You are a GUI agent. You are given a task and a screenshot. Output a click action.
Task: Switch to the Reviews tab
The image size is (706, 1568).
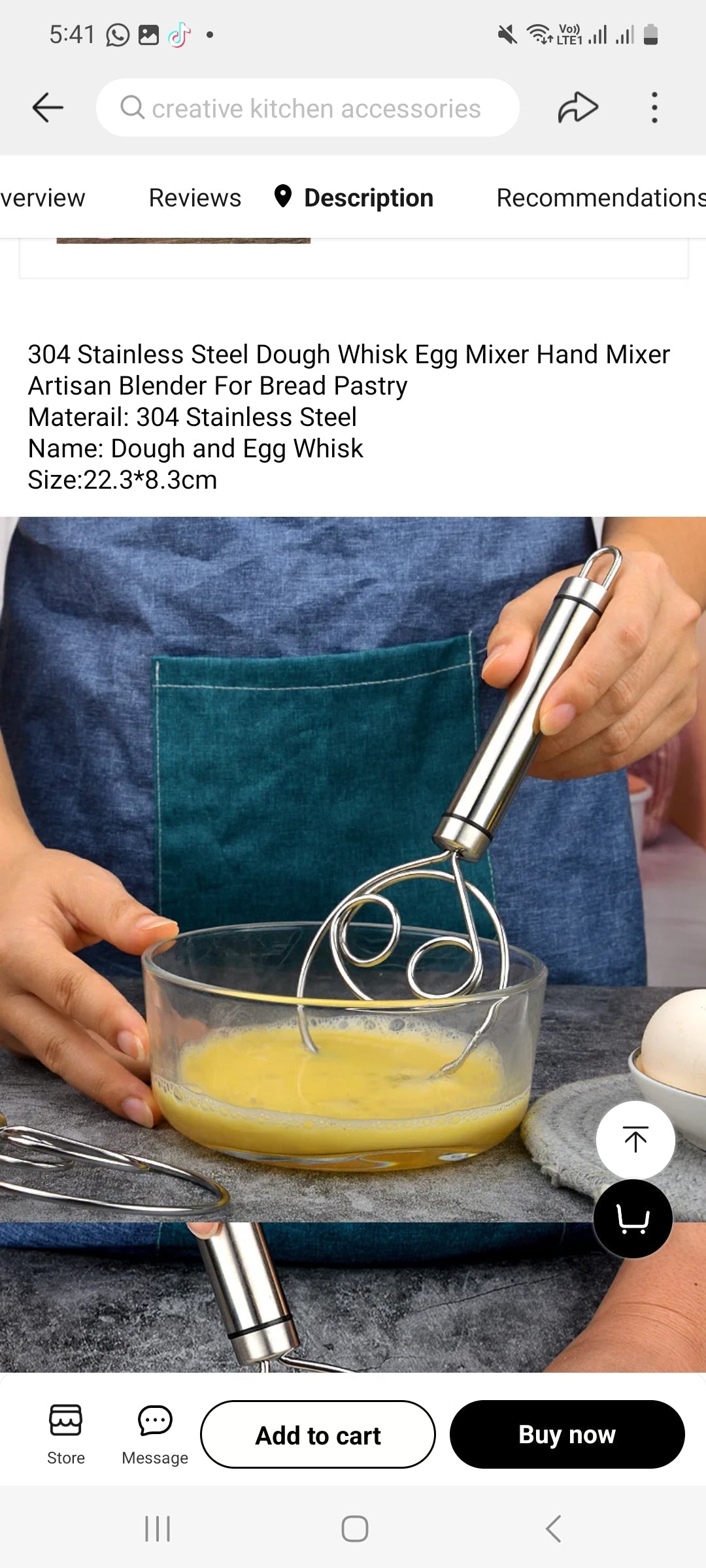click(x=195, y=197)
